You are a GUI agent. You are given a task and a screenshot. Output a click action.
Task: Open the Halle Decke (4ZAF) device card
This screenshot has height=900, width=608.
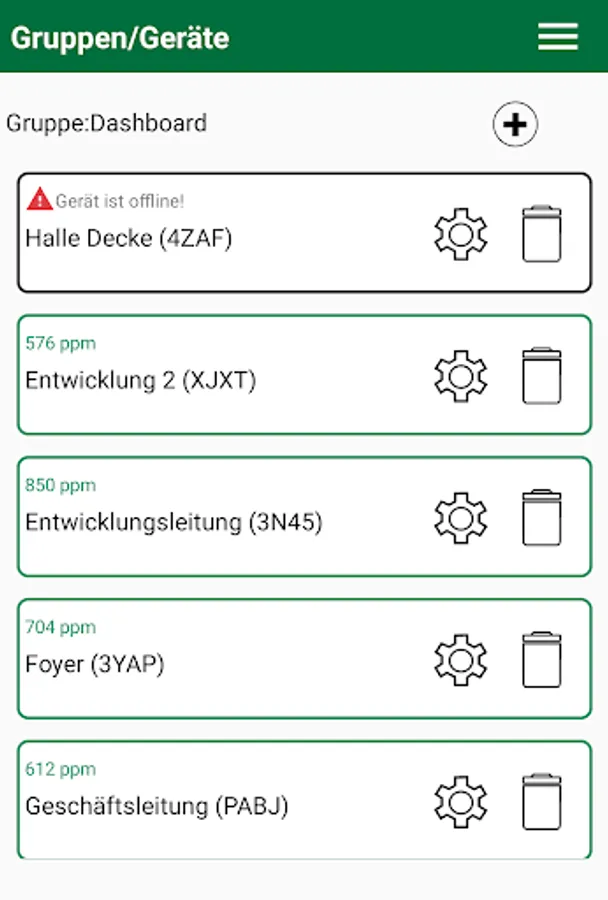tap(200, 240)
